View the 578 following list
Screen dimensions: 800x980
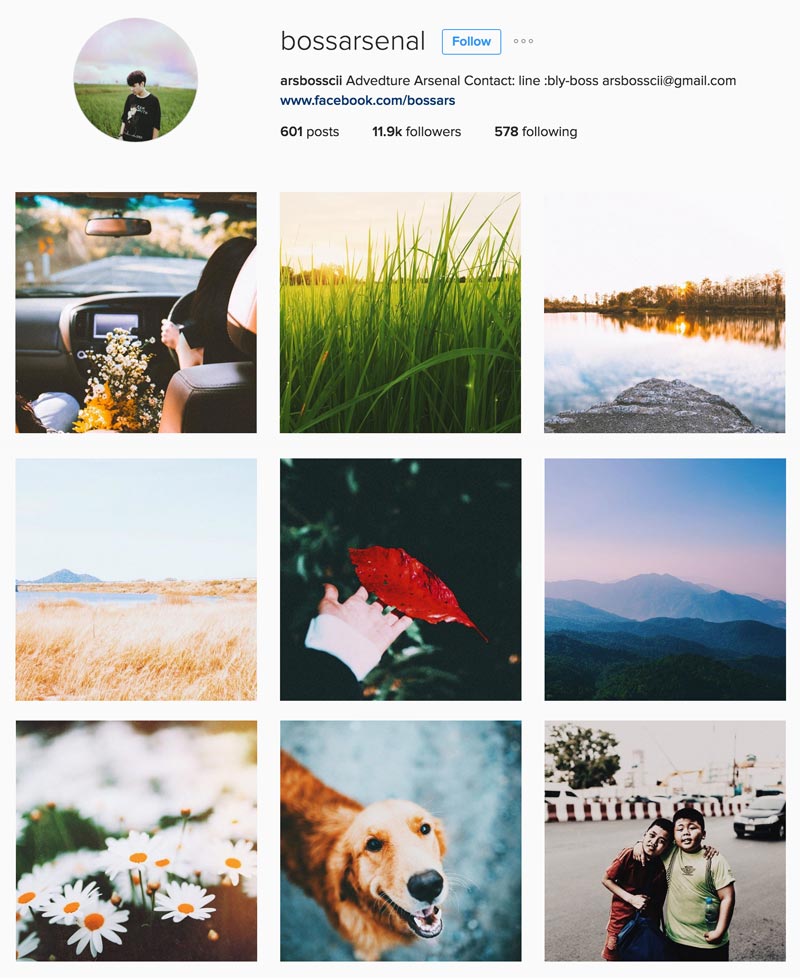[x=535, y=132]
